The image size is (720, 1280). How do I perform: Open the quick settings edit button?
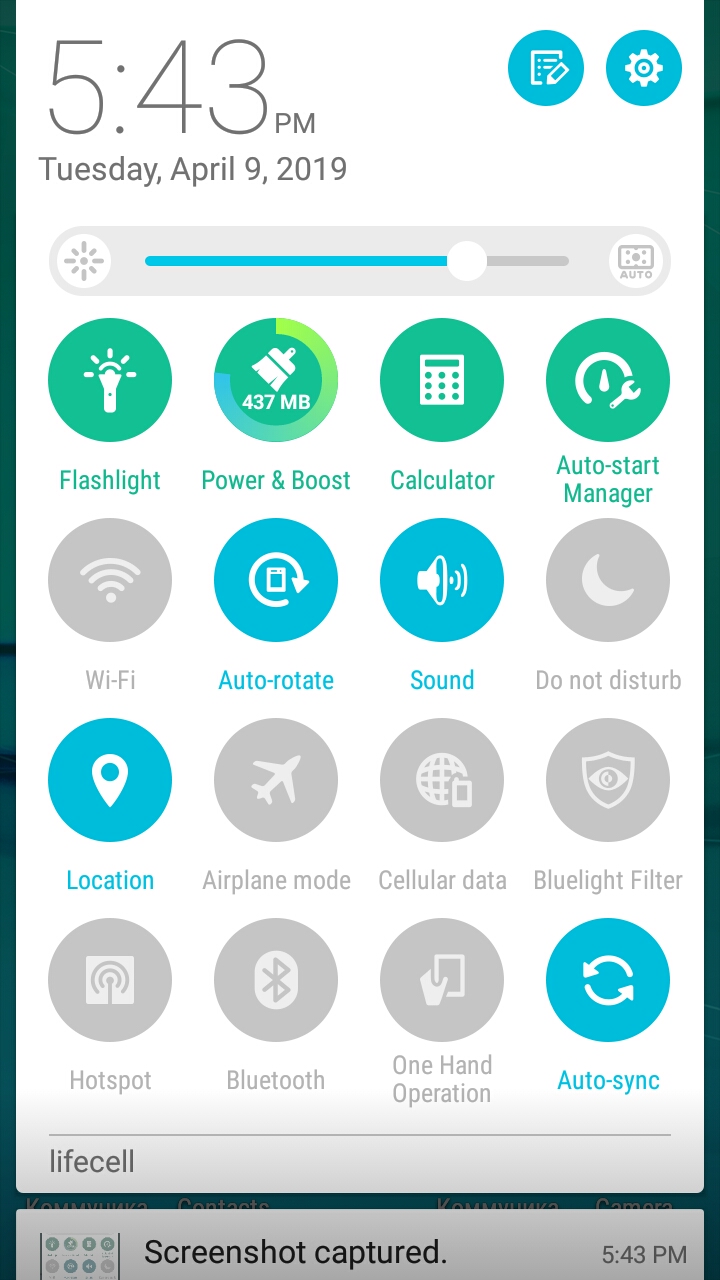coord(545,68)
